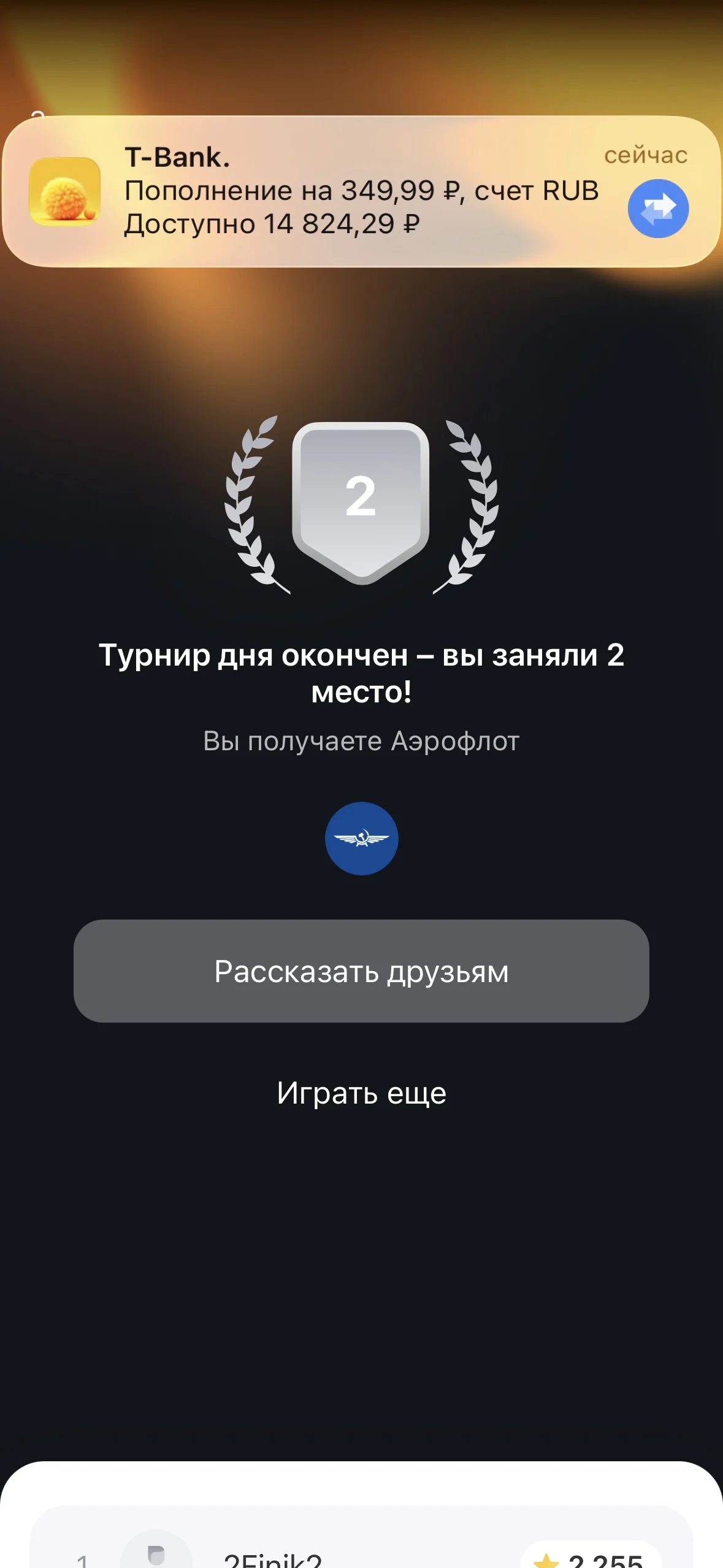Open the T-Bank top-up notification
Screen dimensions: 723x1568
[x=361, y=191]
